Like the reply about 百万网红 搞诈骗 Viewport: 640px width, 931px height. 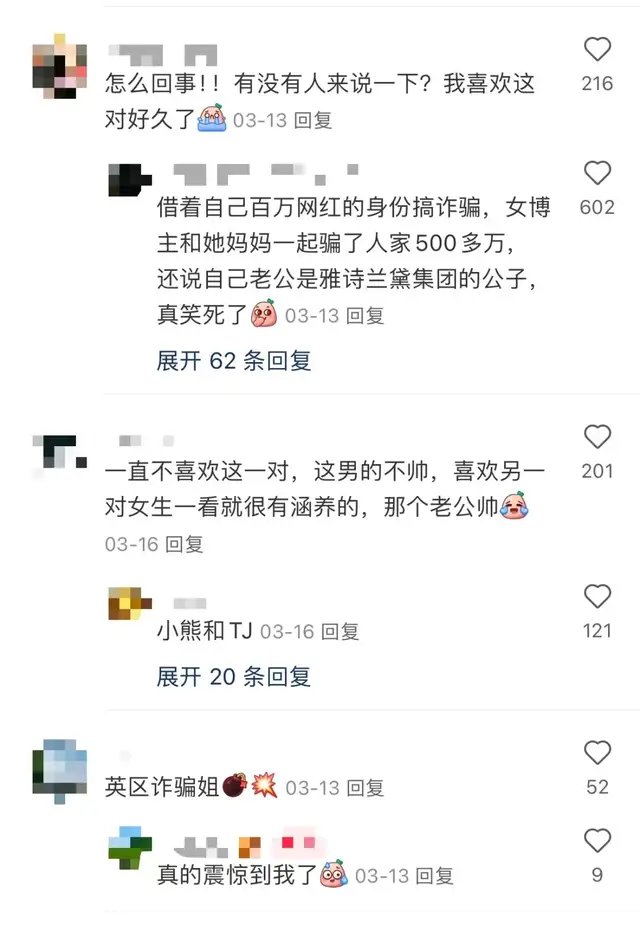[597, 174]
